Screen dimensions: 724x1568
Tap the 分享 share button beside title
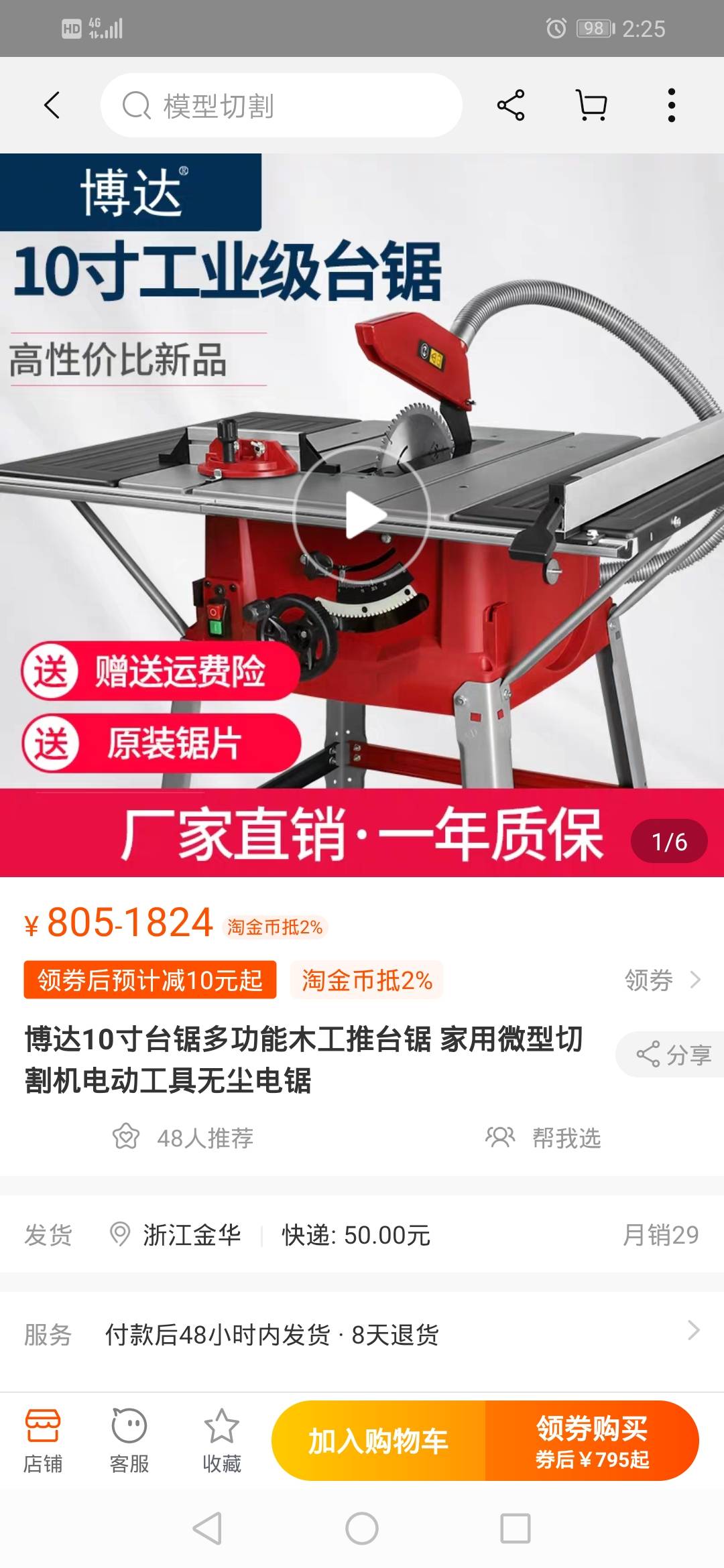pyautogui.click(x=674, y=1055)
